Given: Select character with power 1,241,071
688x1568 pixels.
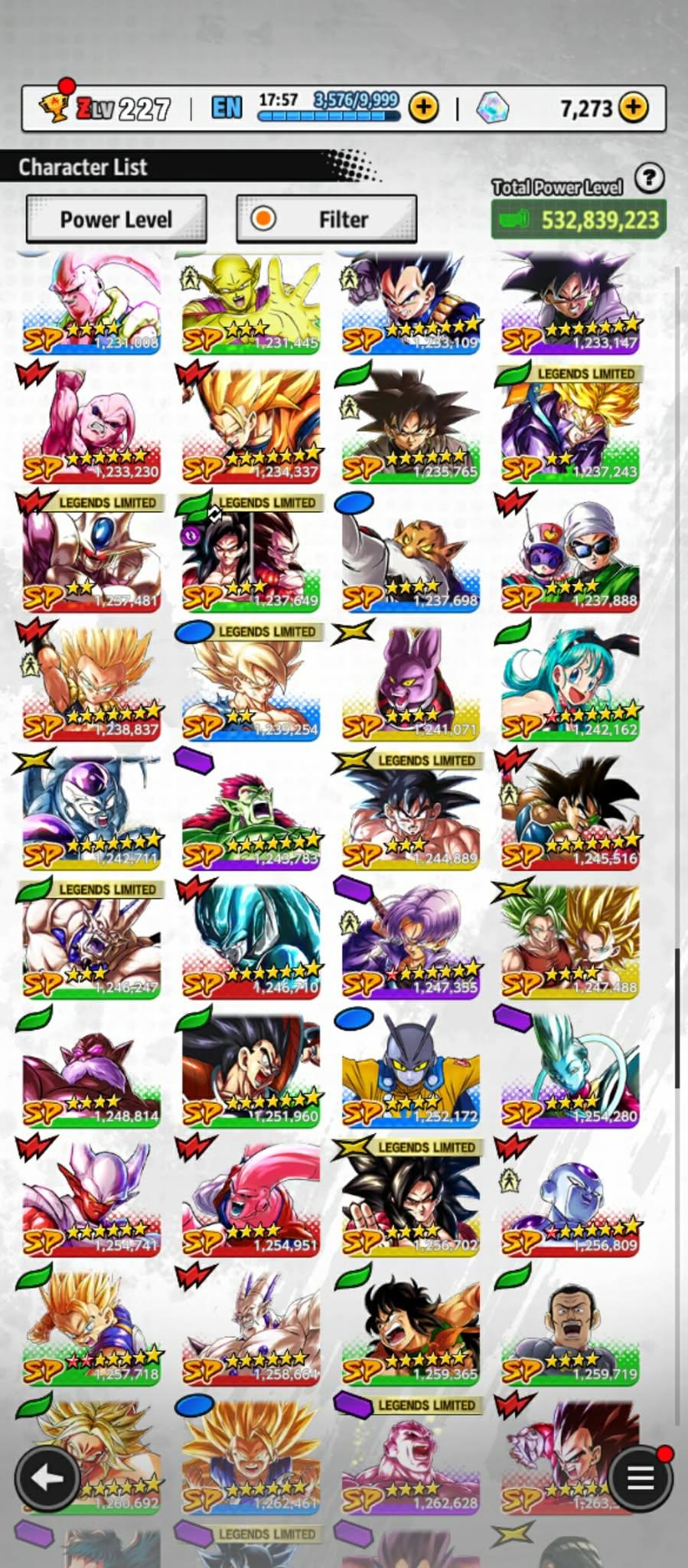Looking at the screenshot, I should click(x=411, y=683).
